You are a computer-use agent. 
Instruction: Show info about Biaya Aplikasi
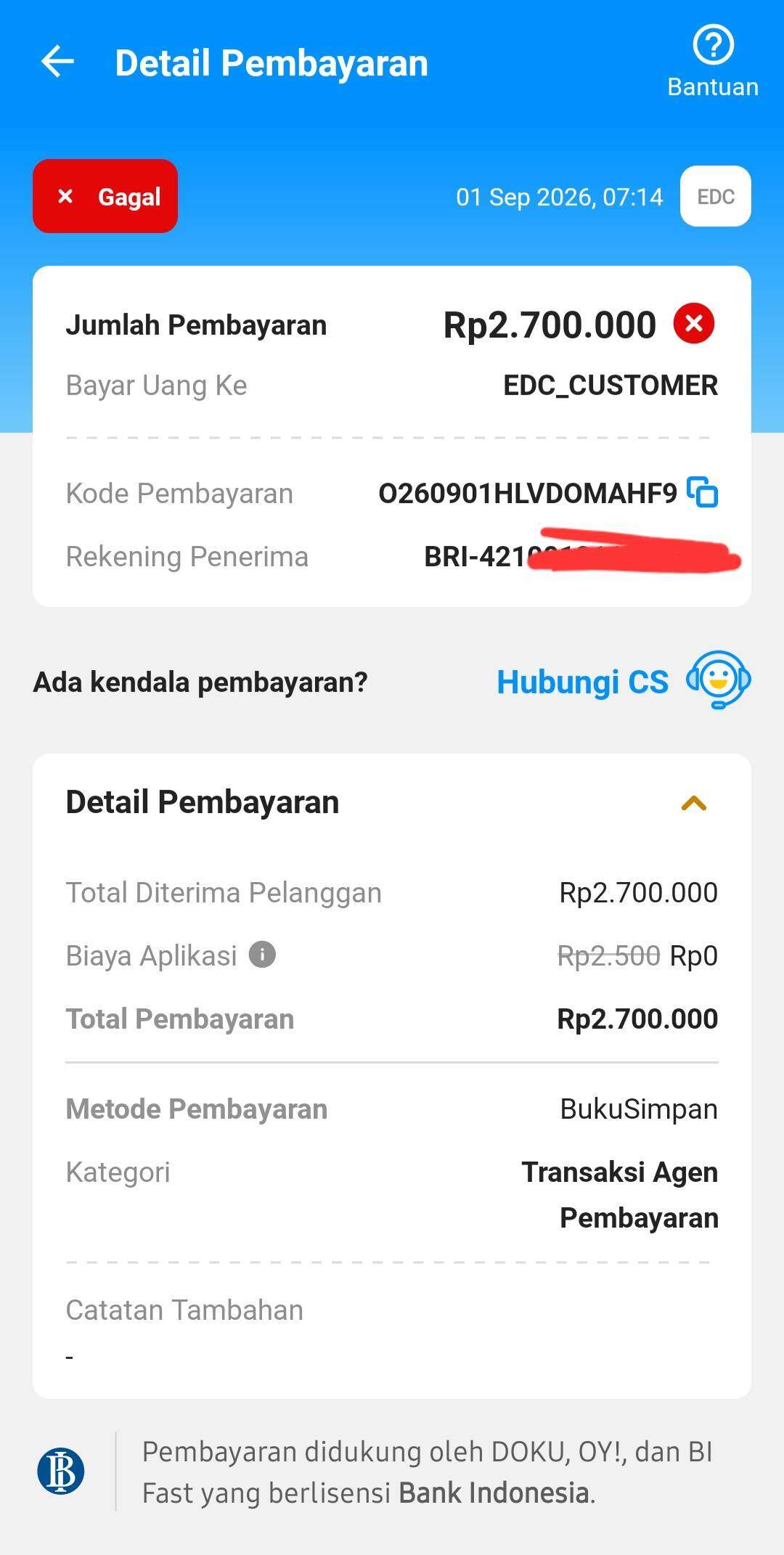click(x=262, y=955)
